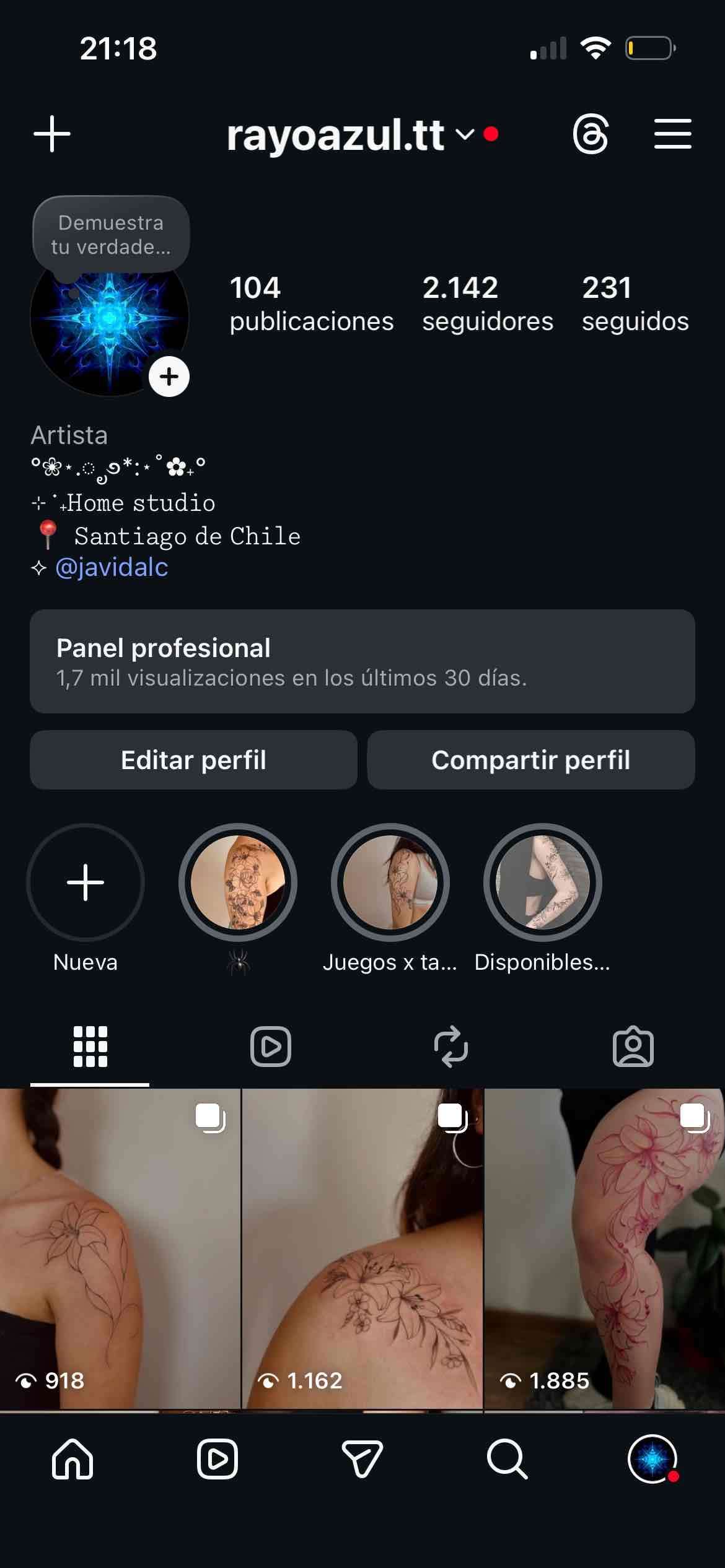This screenshot has width=725, height=1568.
Task: Tap Compartir perfil
Action: [530, 760]
